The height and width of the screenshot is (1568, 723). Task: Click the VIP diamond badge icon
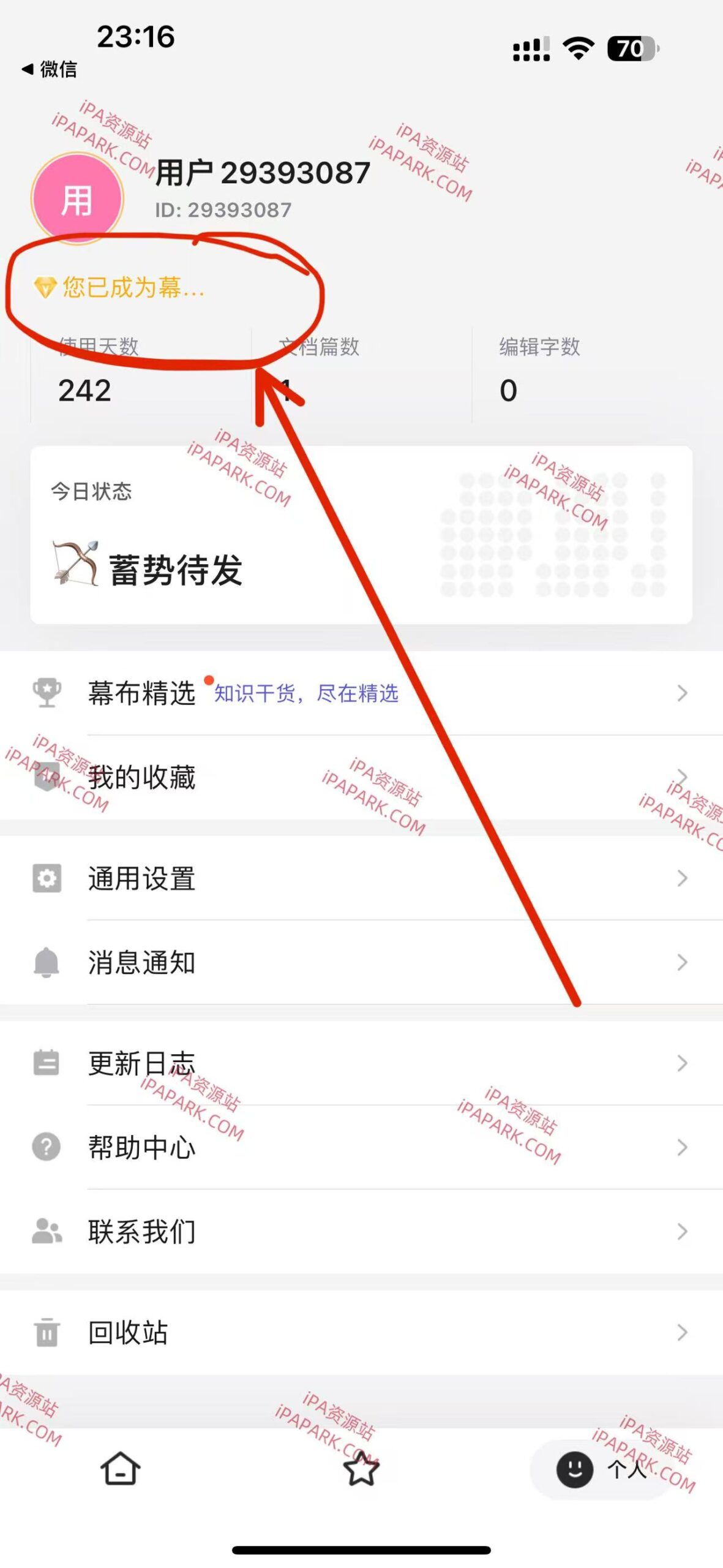(44, 288)
